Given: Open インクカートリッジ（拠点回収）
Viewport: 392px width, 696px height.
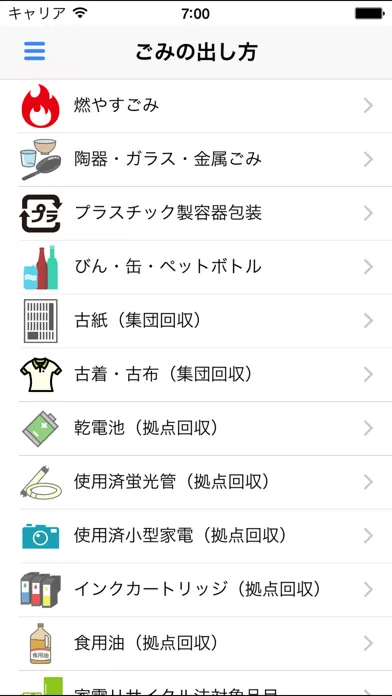Looking at the screenshot, I should pyautogui.click(x=196, y=589).
